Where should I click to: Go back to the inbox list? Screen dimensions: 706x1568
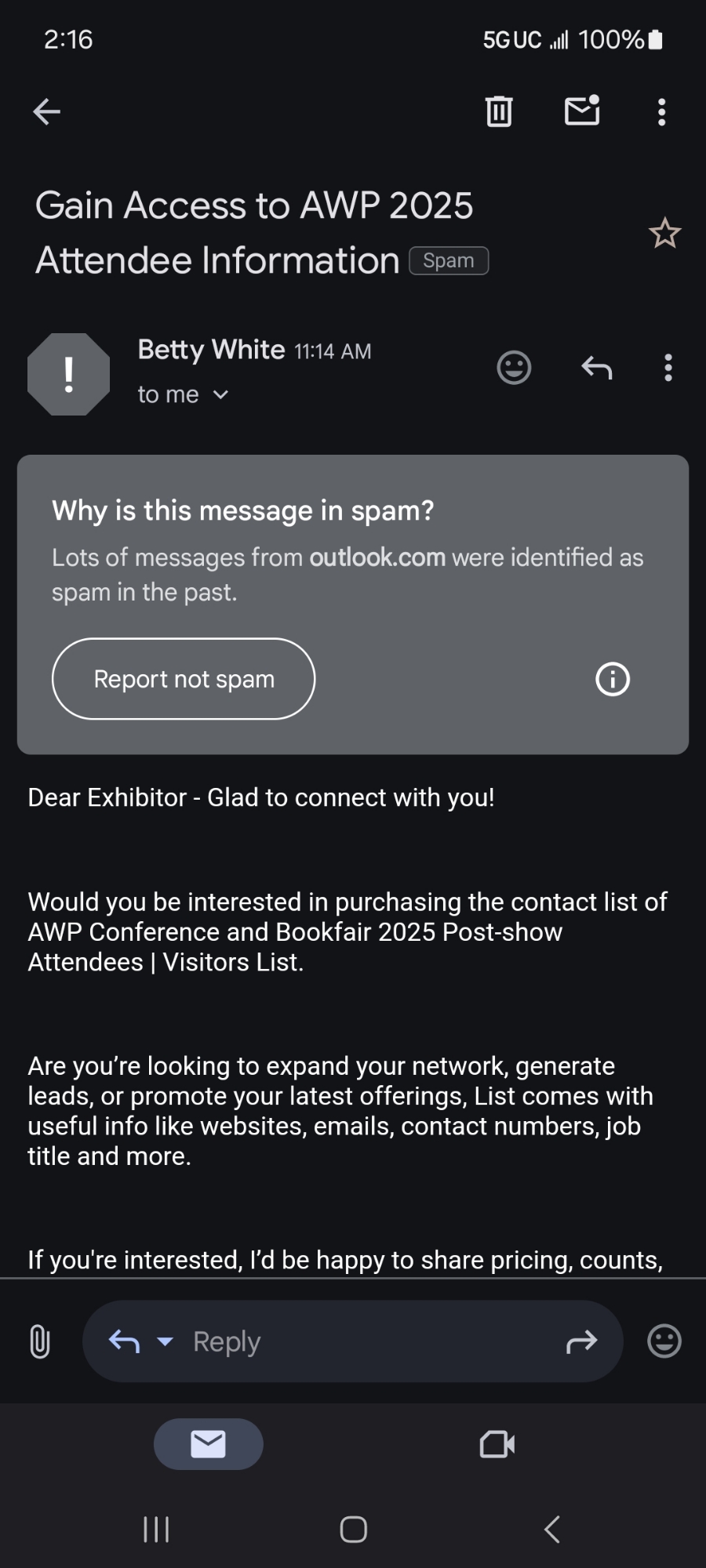point(47,112)
